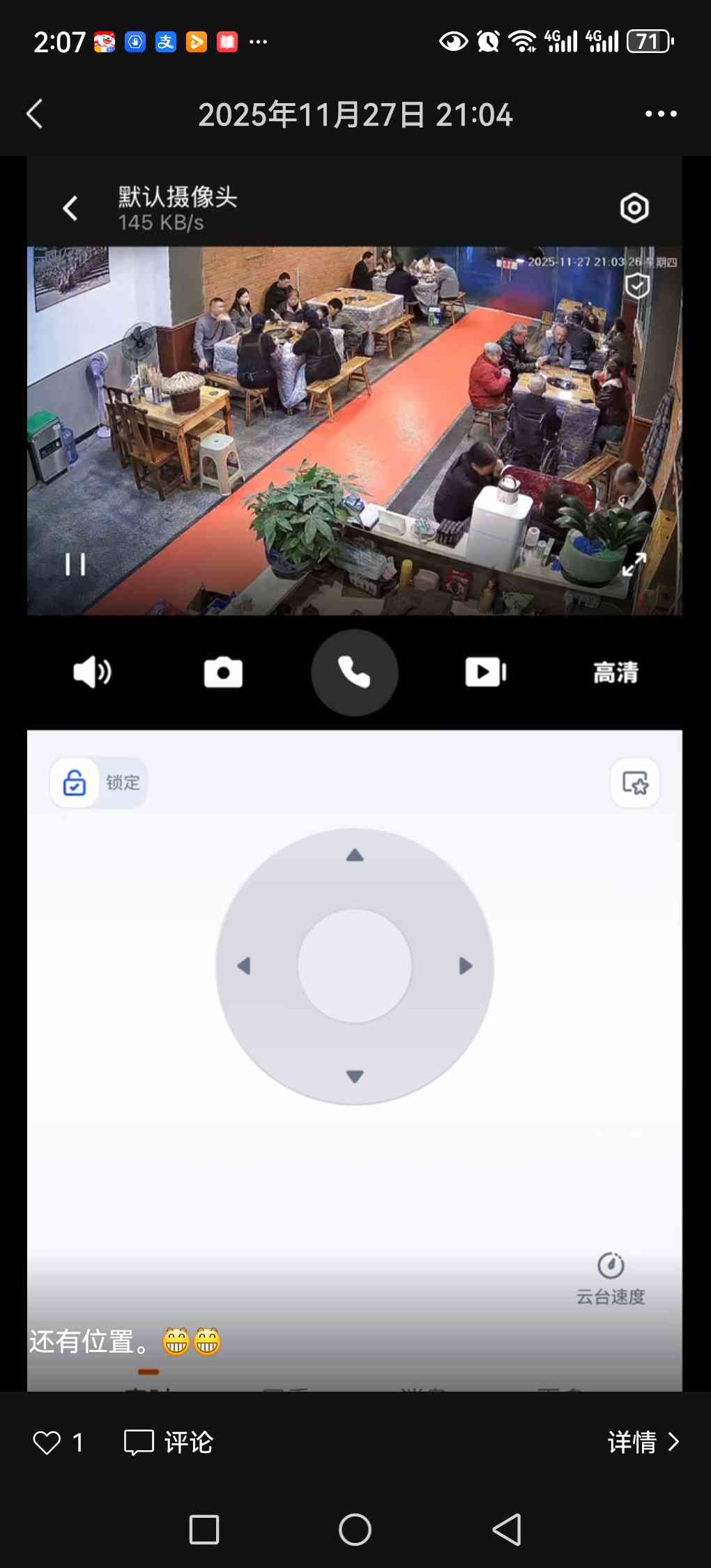The width and height of the screenshot is (711, 1568).
Task: Like this post with the heart
Action: click(x=47, y=1442)
